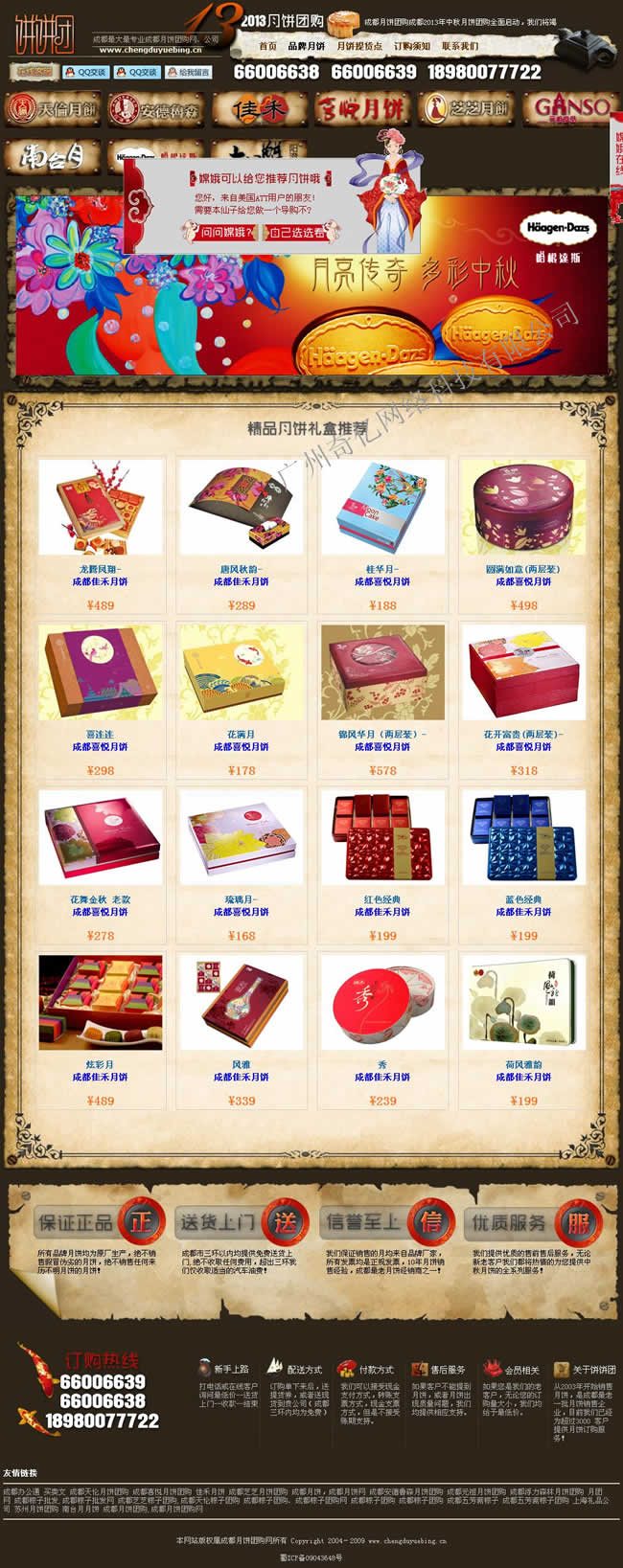Open the 圆满如意(两层装) product

coord(523,508)
